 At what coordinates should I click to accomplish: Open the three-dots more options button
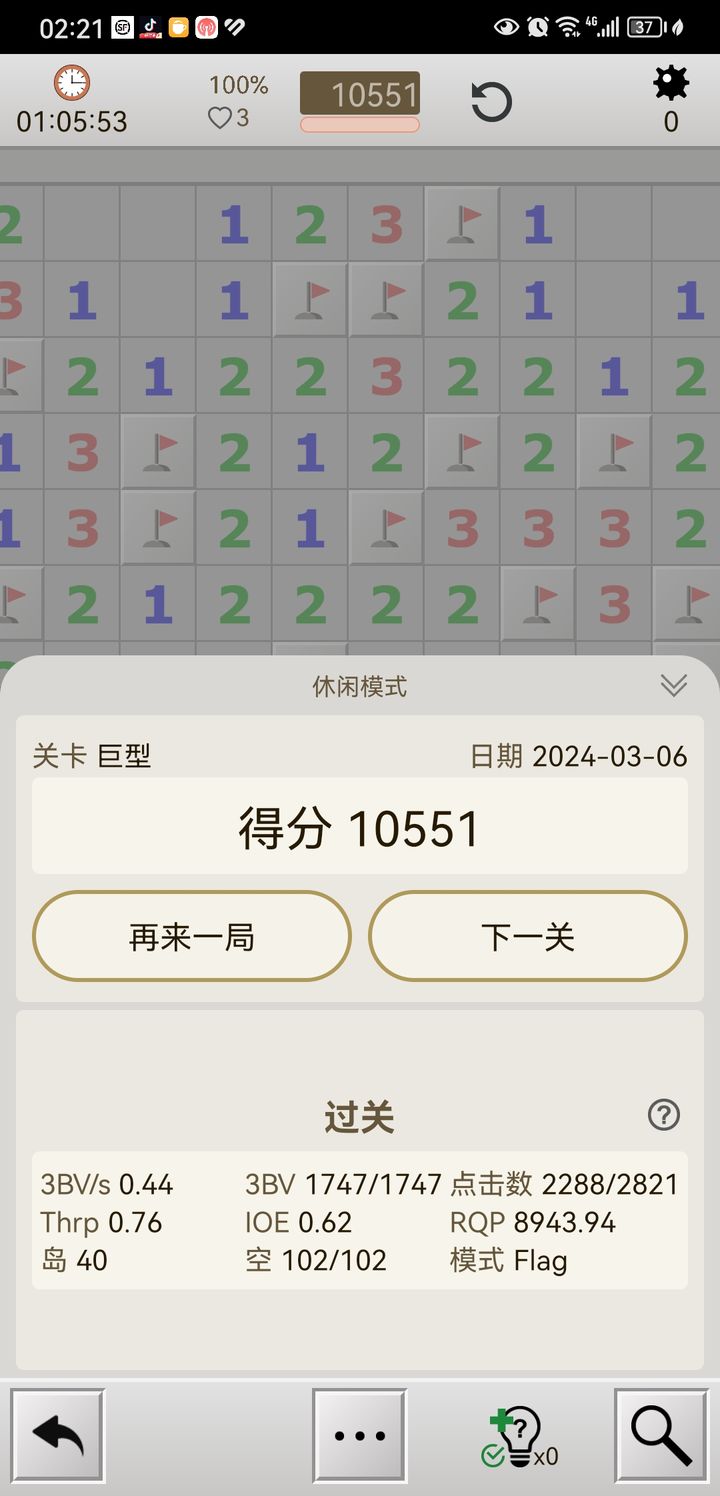click(359, 1435)
